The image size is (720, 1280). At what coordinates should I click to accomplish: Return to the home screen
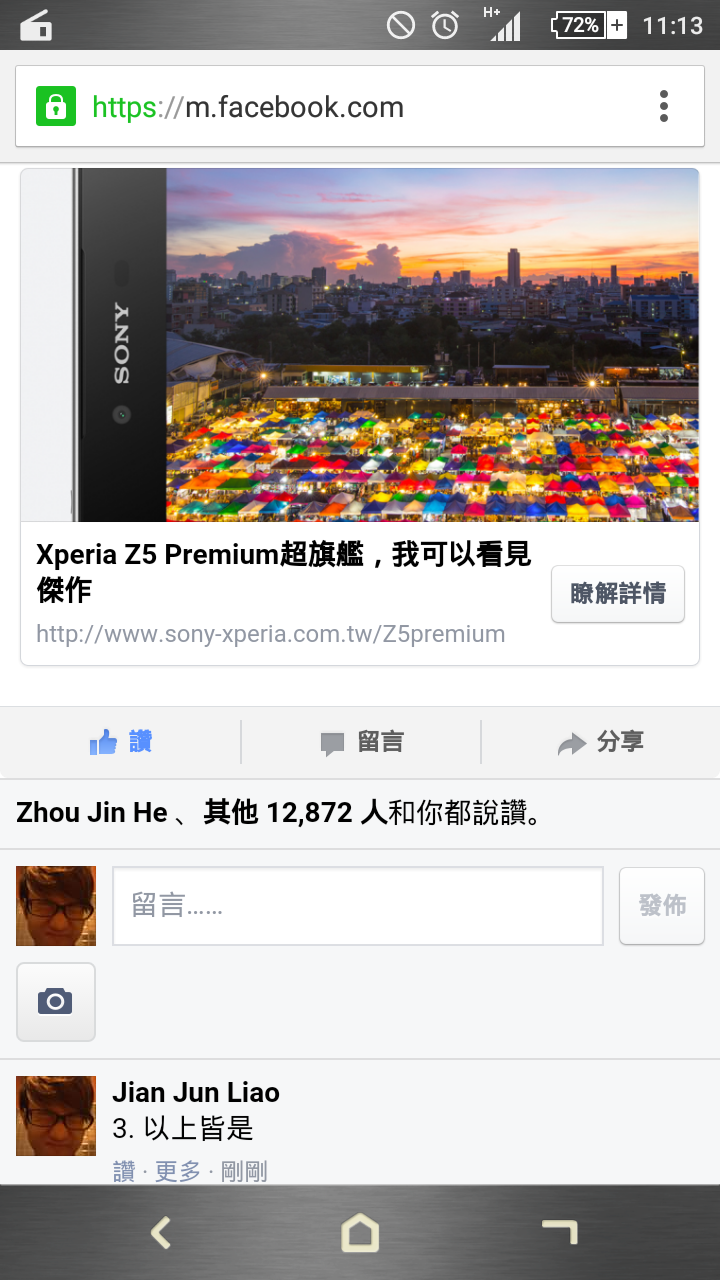pos(360,1232)
